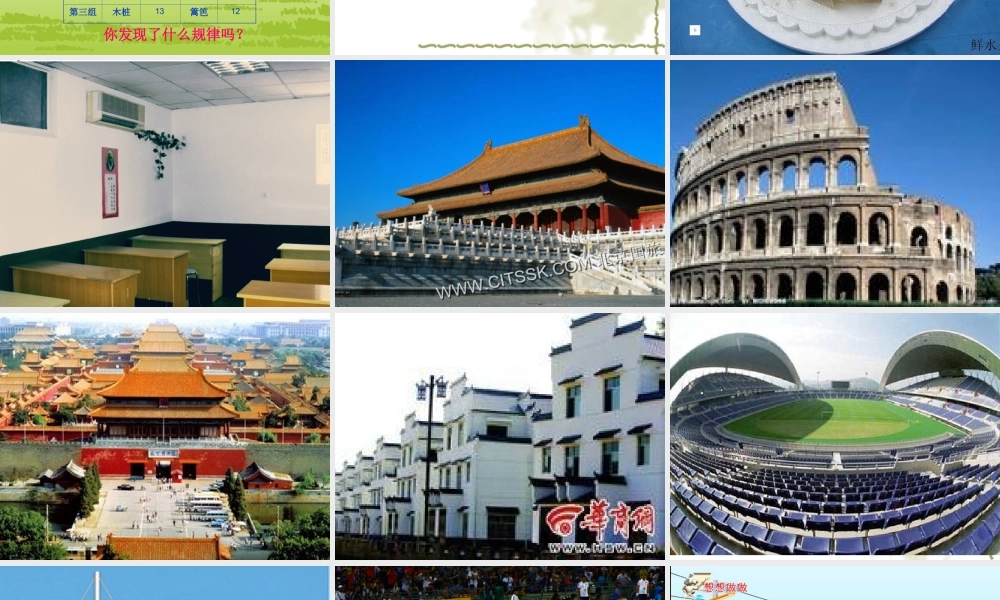This screenshot has height=600, width=1000.
Task: Open the pale tile with green wavy line
Action: [x=499, y=27]
